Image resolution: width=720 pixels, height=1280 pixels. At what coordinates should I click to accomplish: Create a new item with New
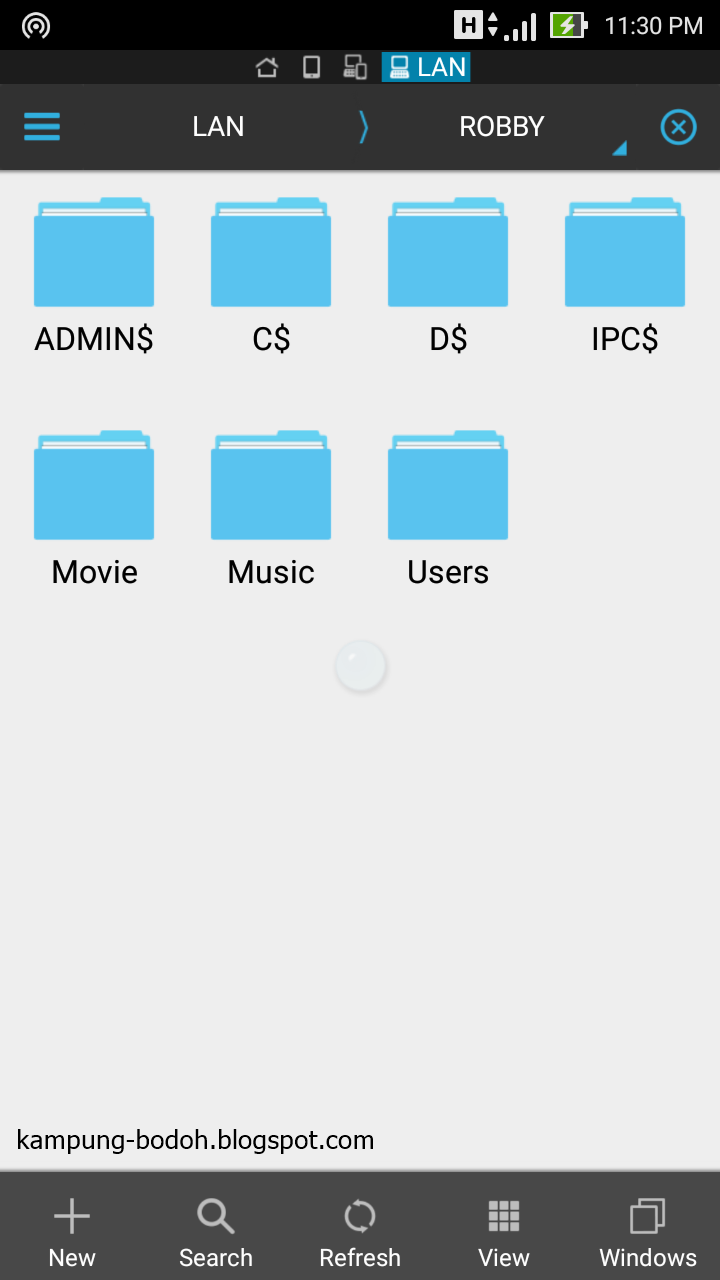(72, 1231)
